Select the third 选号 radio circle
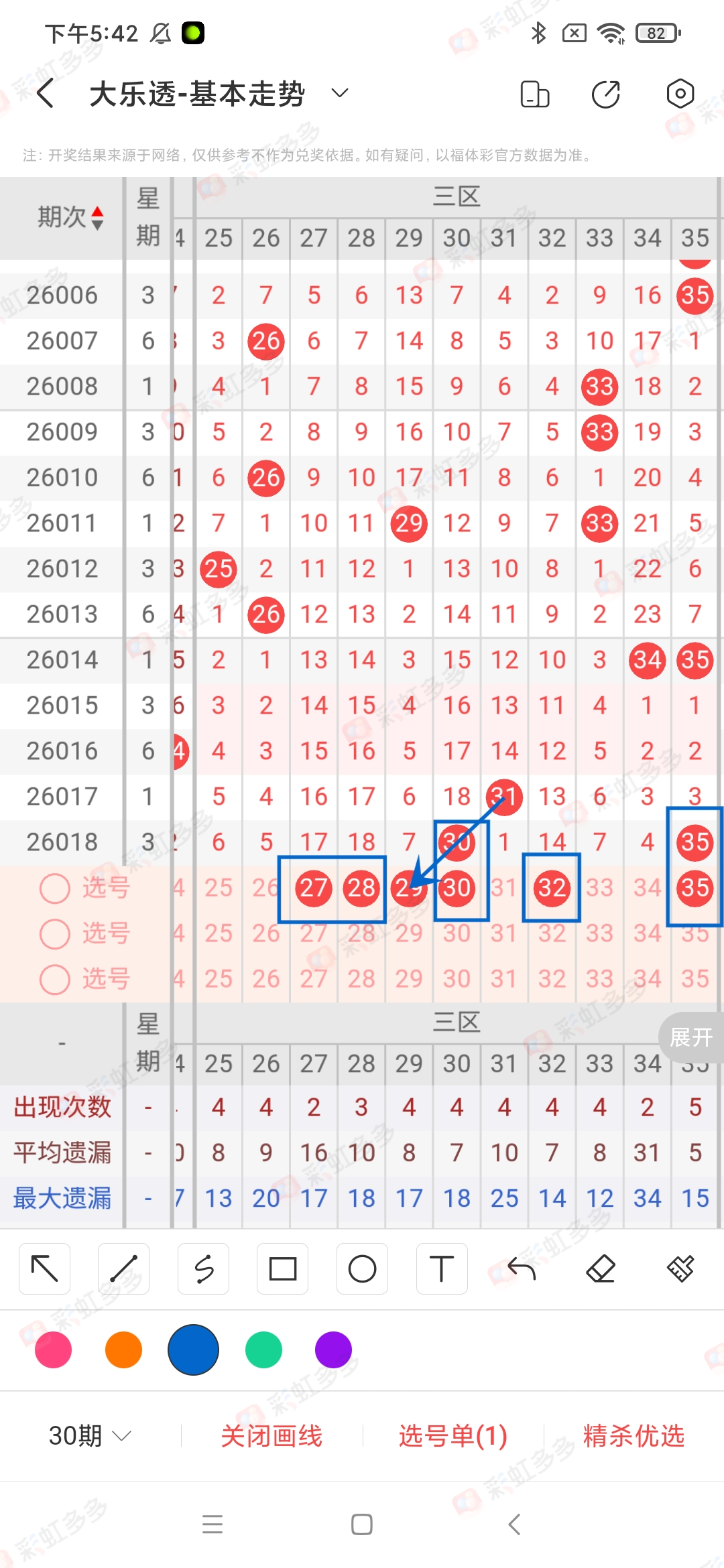Viewport: 724px width, 1568px height. pyautogui.click(x=54, y=979)
